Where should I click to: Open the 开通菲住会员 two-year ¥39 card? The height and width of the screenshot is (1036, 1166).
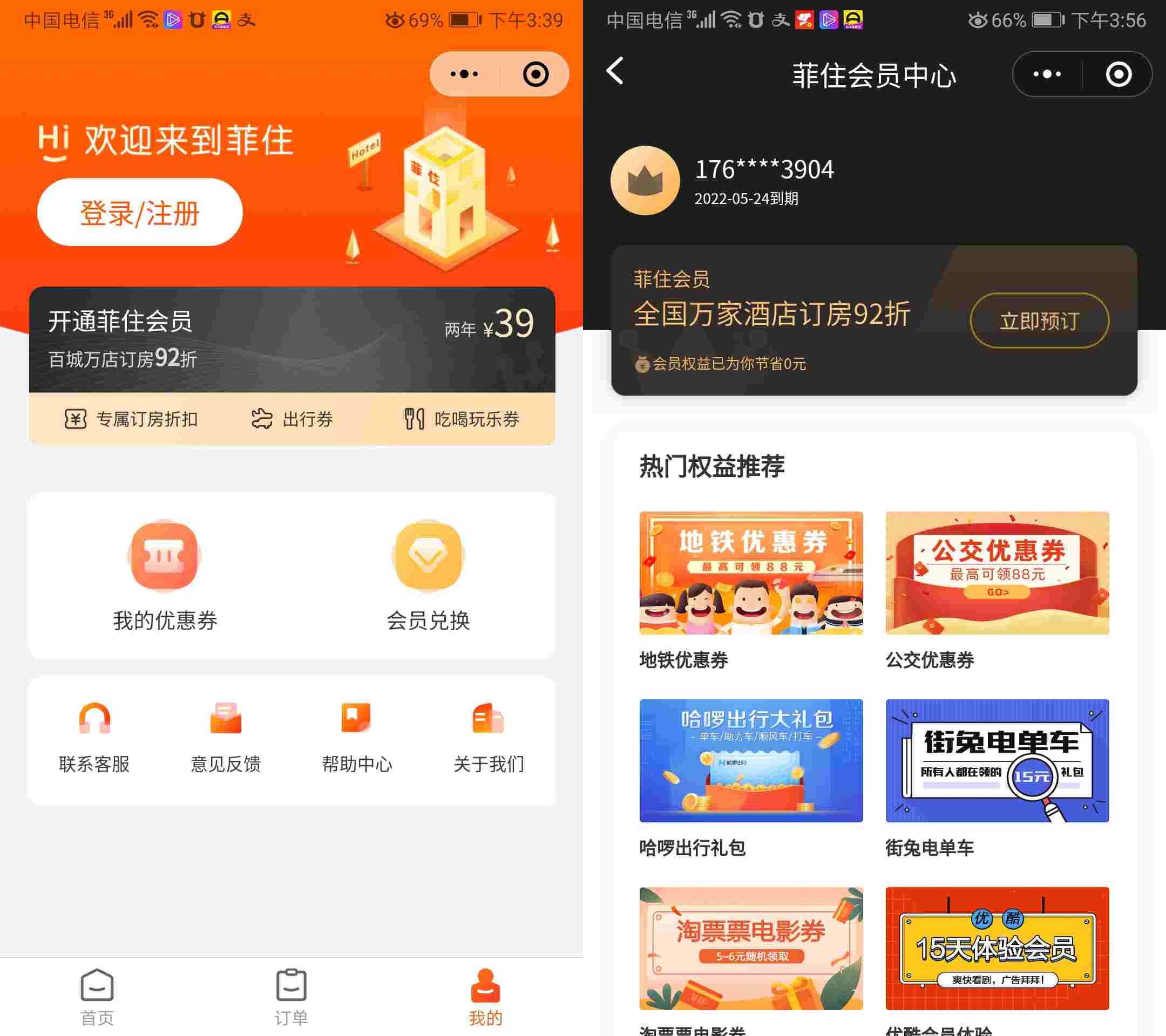291,340
